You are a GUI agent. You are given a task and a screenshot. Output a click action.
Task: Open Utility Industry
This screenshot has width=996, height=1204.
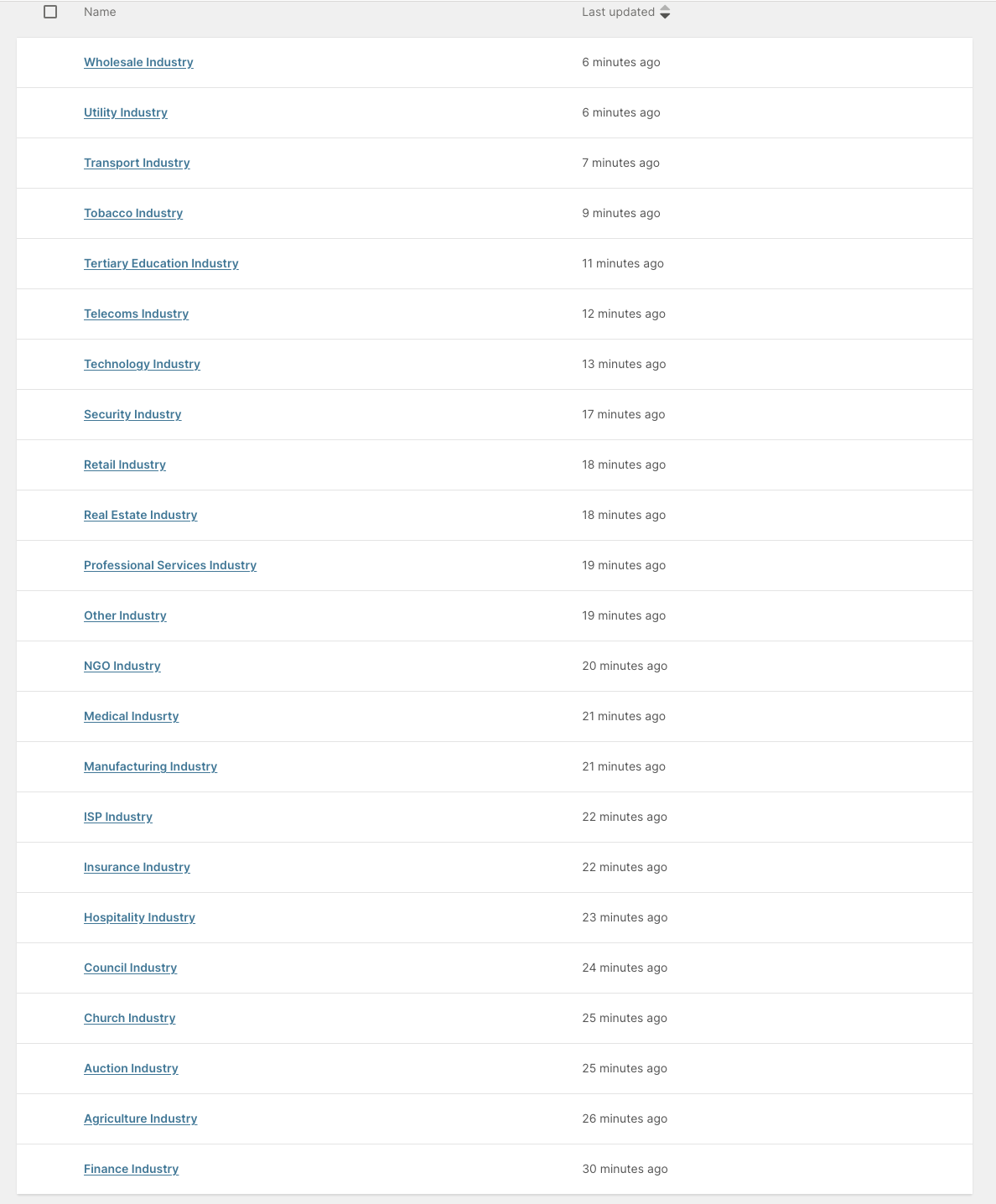click(126, 112)
